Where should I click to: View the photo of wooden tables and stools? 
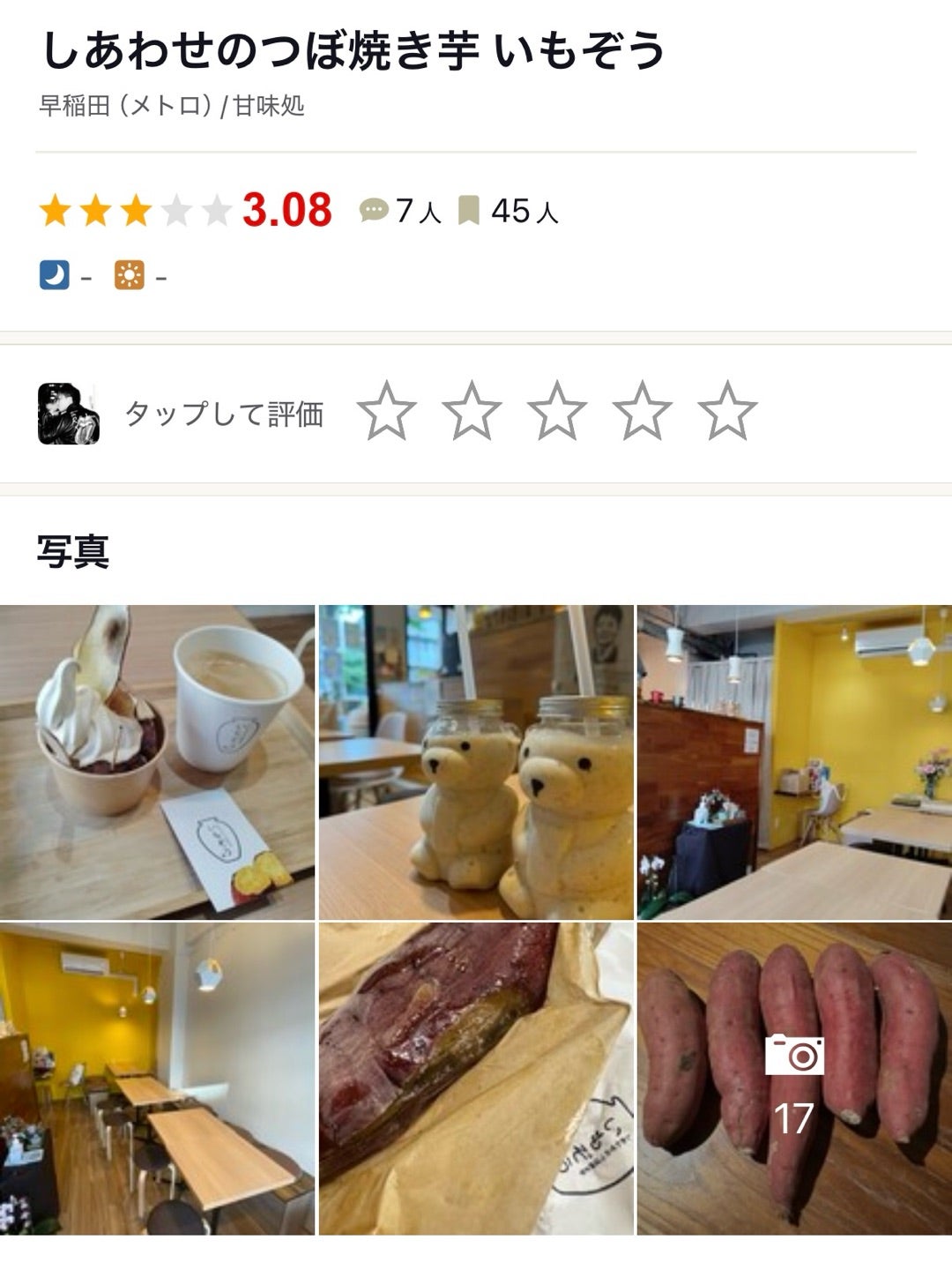[157, 1078]
